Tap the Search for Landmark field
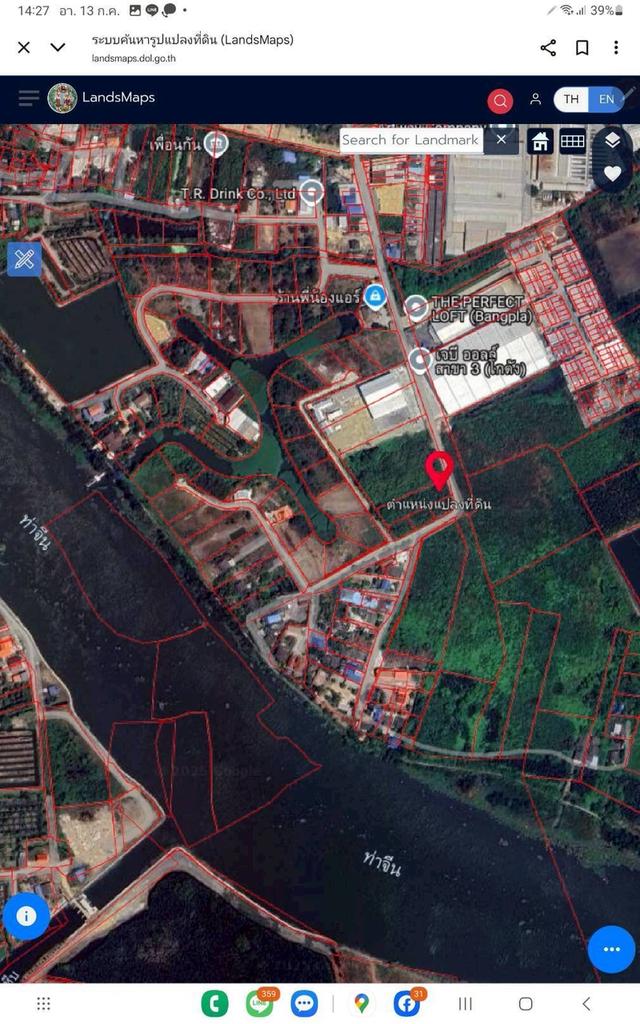The image size is (640, 1024). click(x=411, y=140)
